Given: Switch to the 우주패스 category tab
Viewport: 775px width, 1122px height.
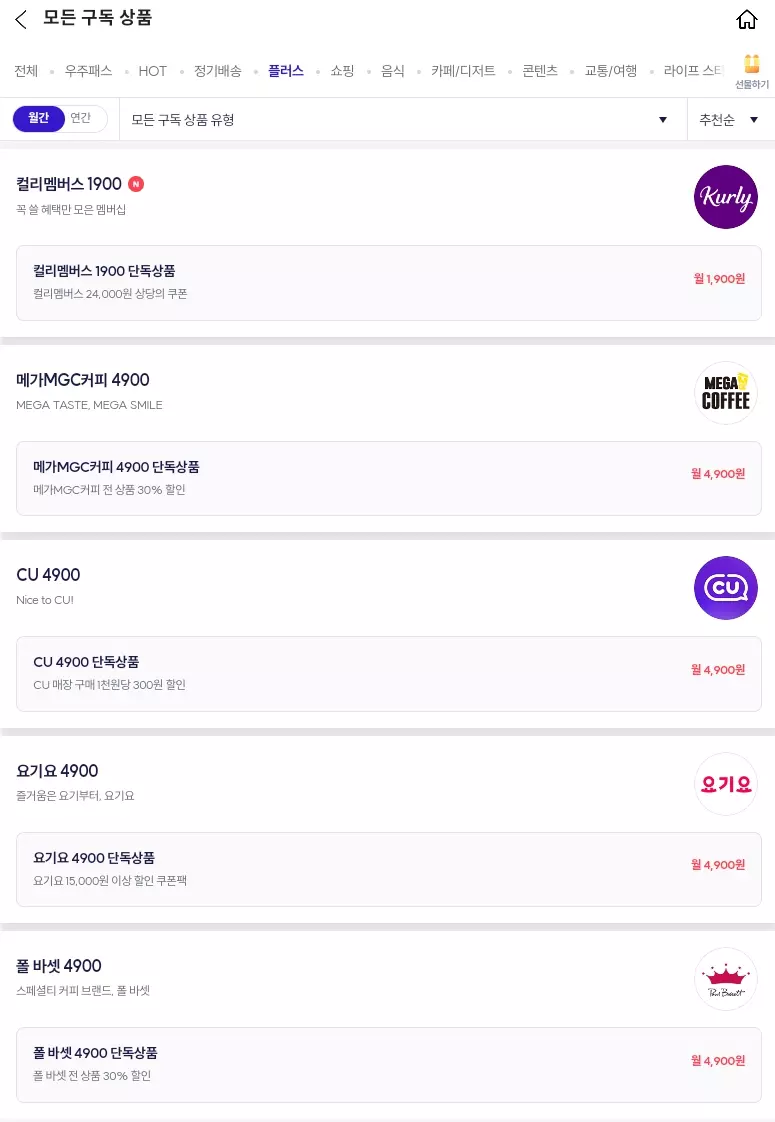Looking at the screenshot, I should (88, 71).
